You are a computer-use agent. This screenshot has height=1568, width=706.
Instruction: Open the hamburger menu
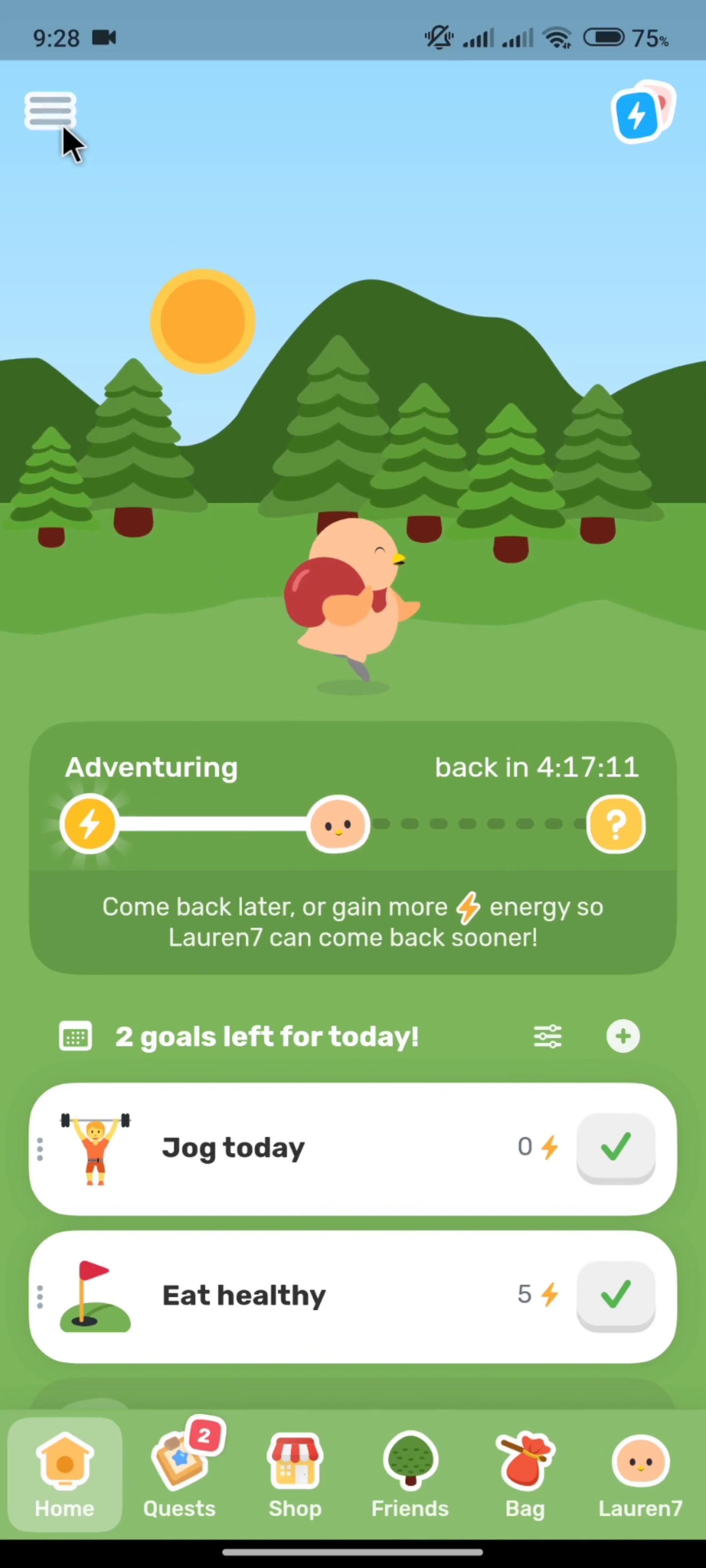pos(50,111)
